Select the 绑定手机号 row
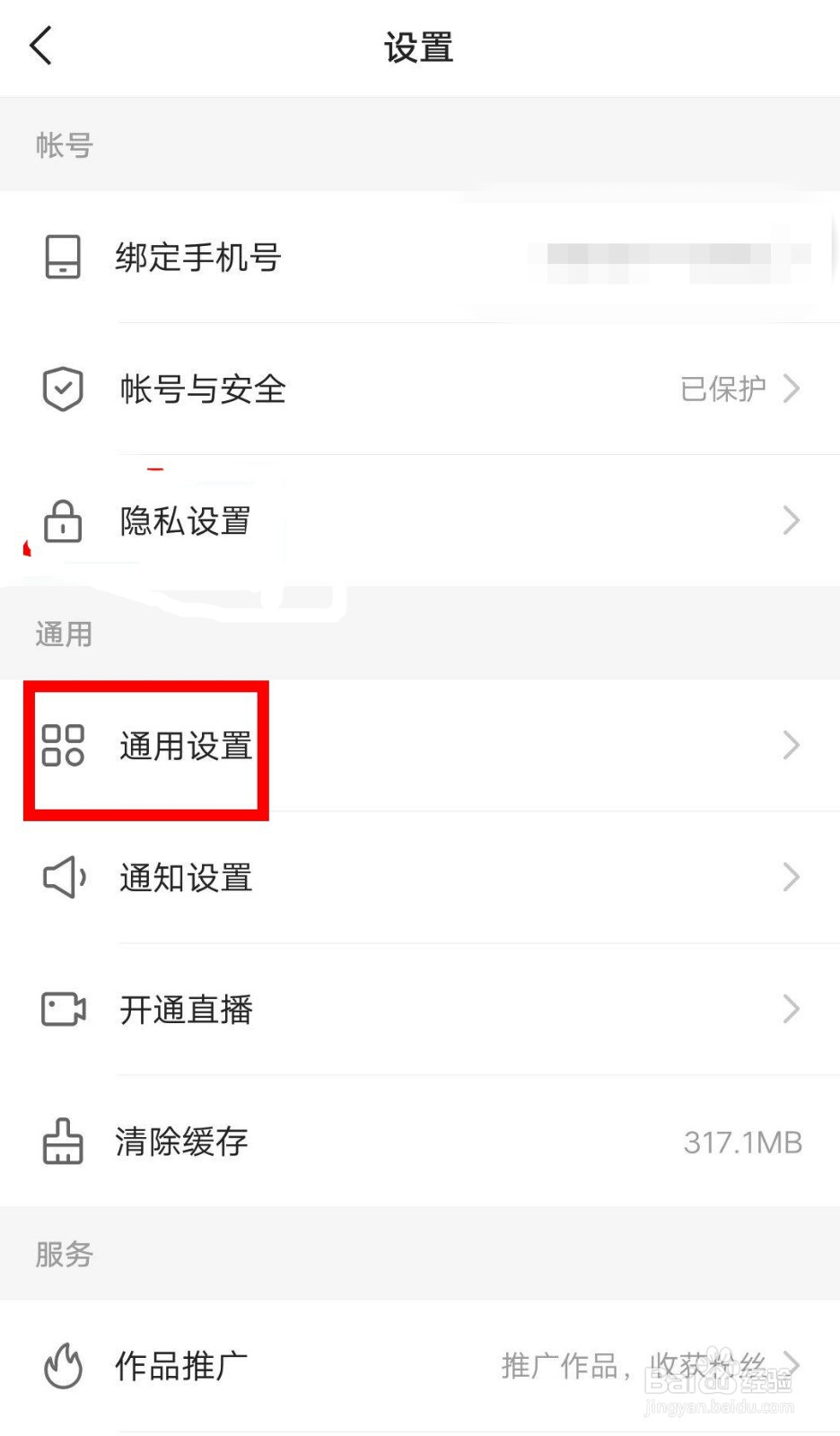This screenshot has width=840, height=1436. pos(199,258)
